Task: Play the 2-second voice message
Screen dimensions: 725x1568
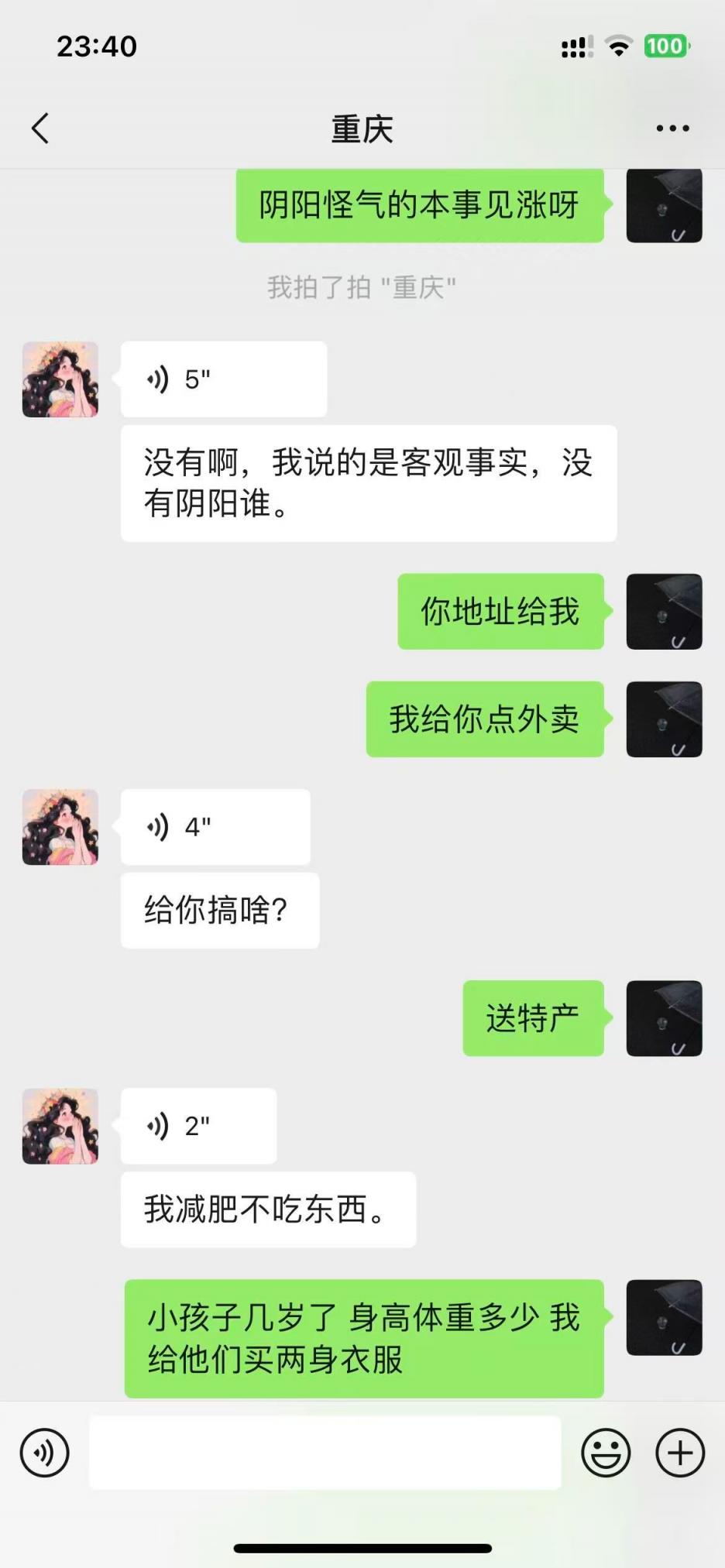Action: point(198,1126)
